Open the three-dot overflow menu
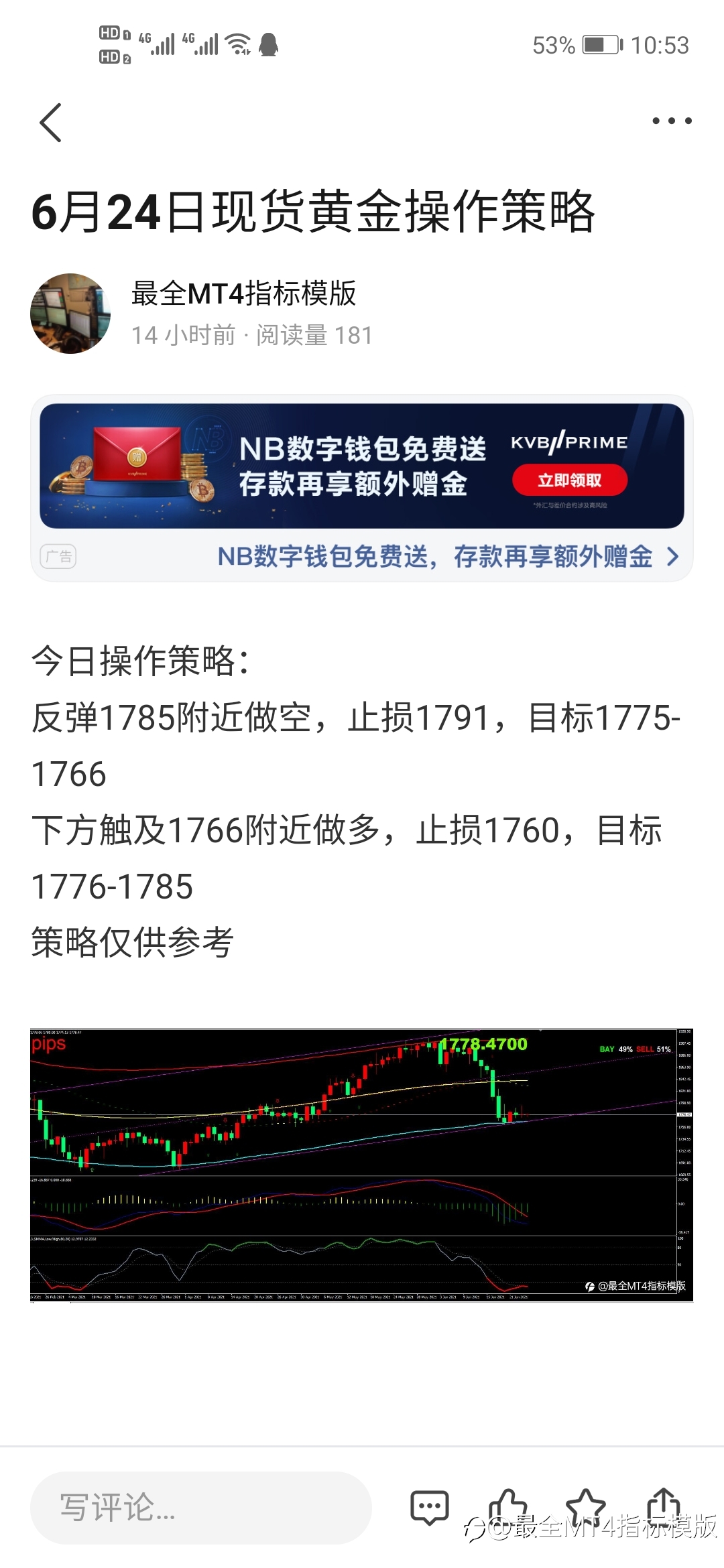Screen dimensions: 724x1568 pos(672,121)
